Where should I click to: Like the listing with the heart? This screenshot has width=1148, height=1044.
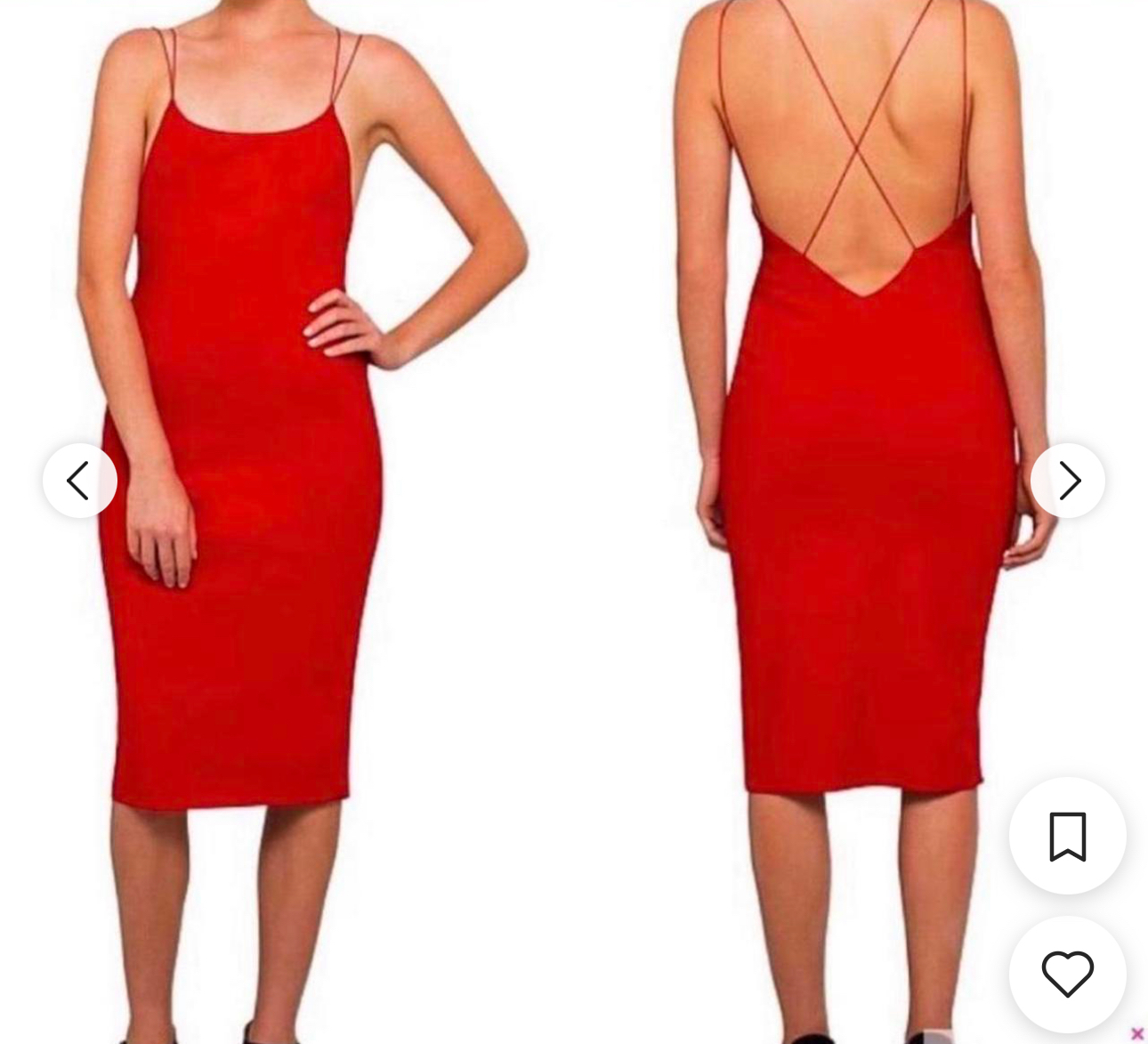(x=1067, y=974)
